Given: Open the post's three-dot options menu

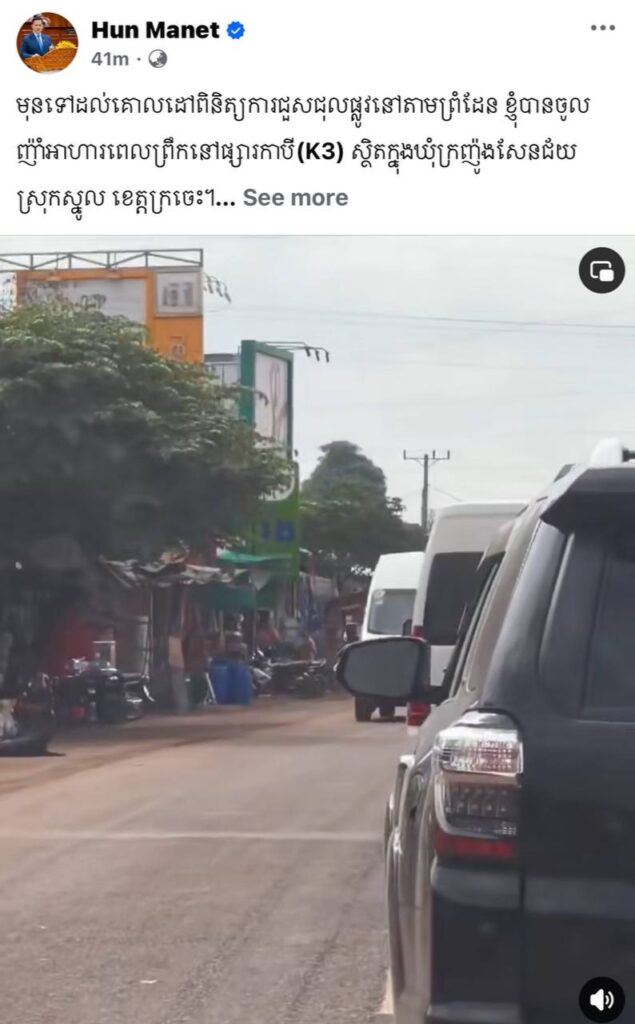Looking at the screenshot, I should pos(602,28).
